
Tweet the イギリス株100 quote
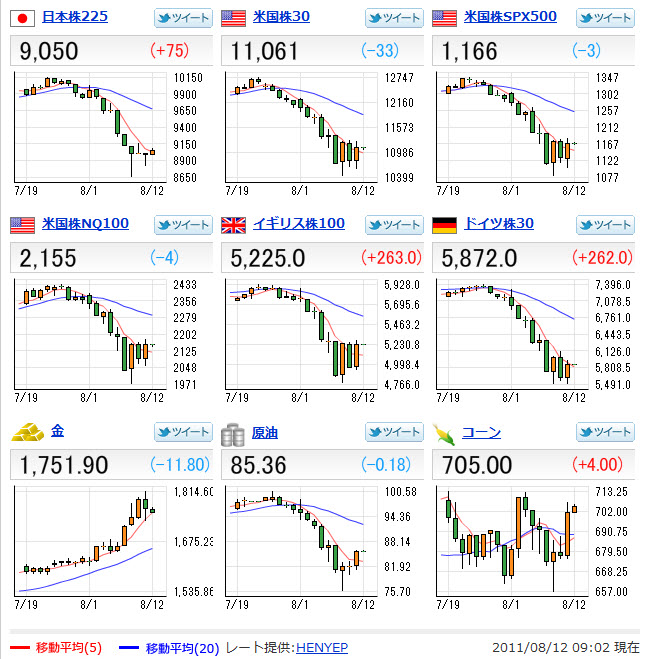pos(394,225)
